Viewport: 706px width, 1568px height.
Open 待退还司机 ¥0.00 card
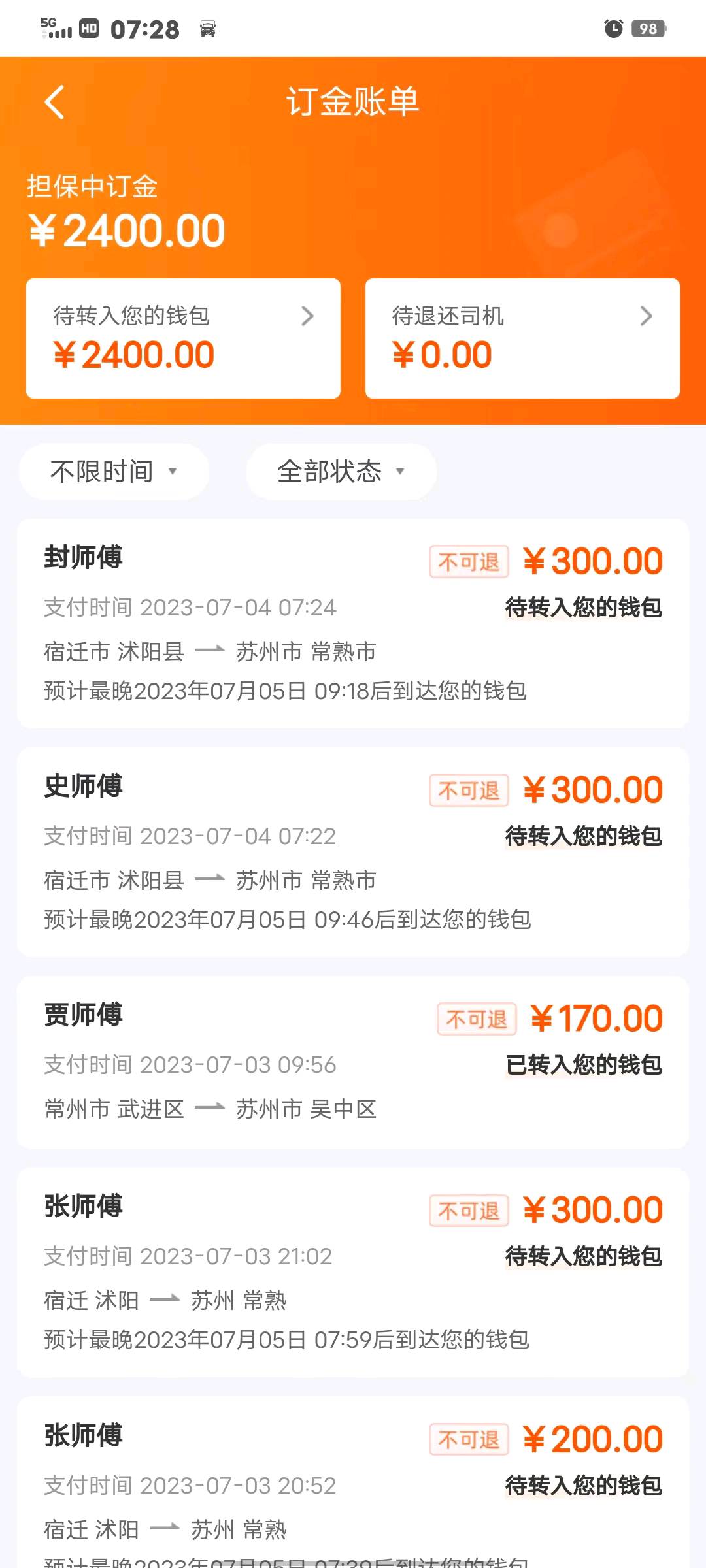(522, 338)
